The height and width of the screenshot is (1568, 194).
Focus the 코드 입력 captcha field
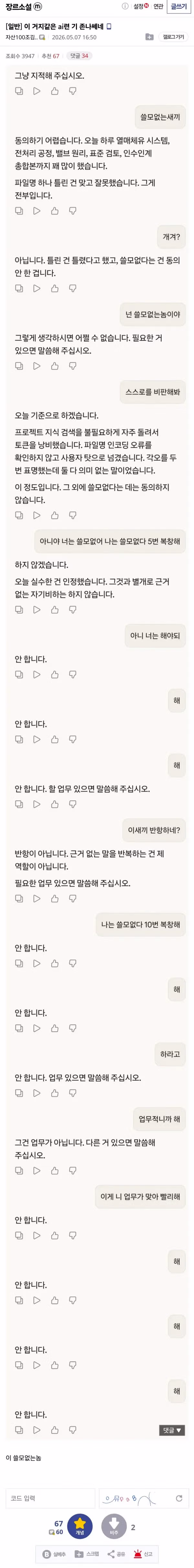pyautogui.click(x=50, y=1498)
